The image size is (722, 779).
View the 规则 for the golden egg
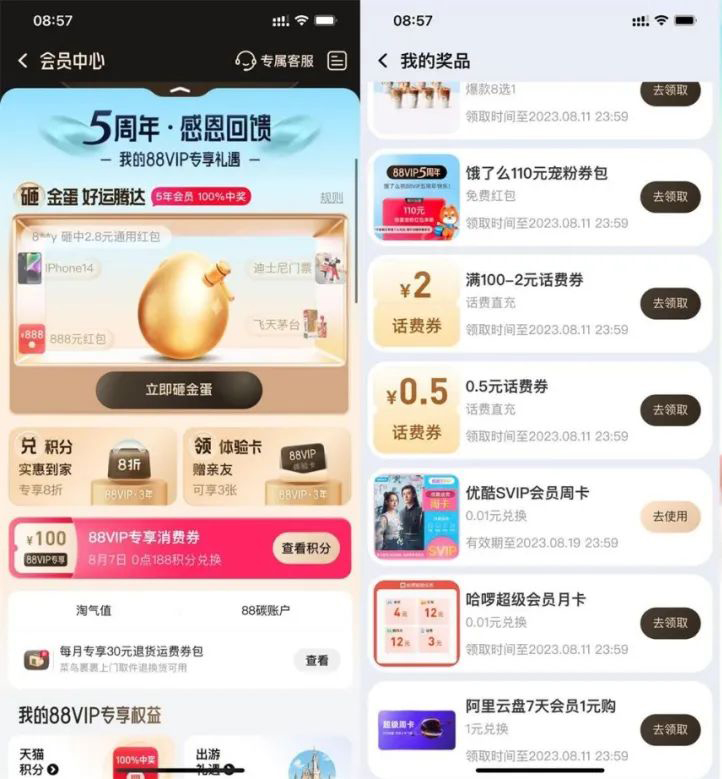[x=331, y=197]
